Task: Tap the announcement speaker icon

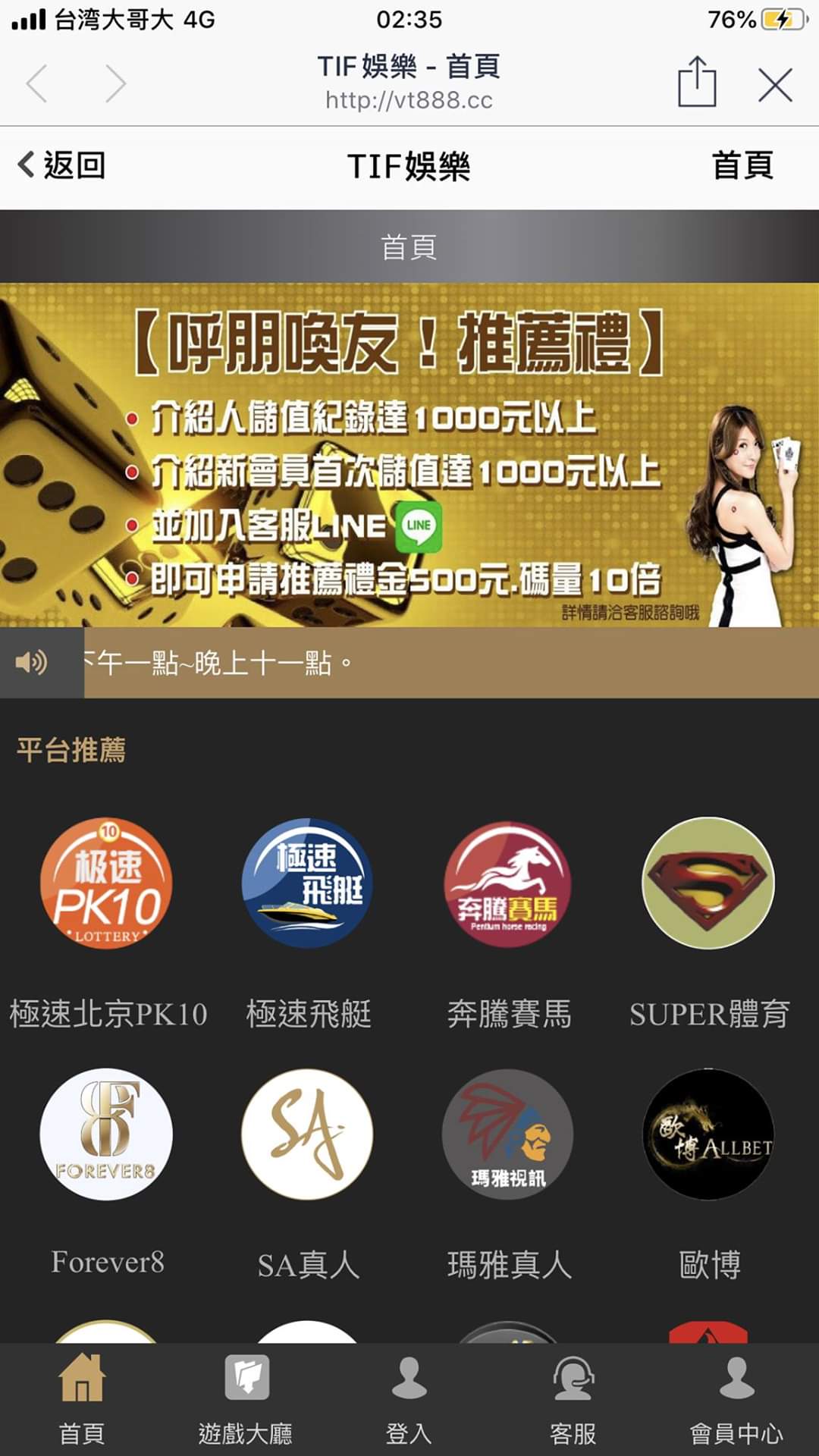Action: pos(32,663)
